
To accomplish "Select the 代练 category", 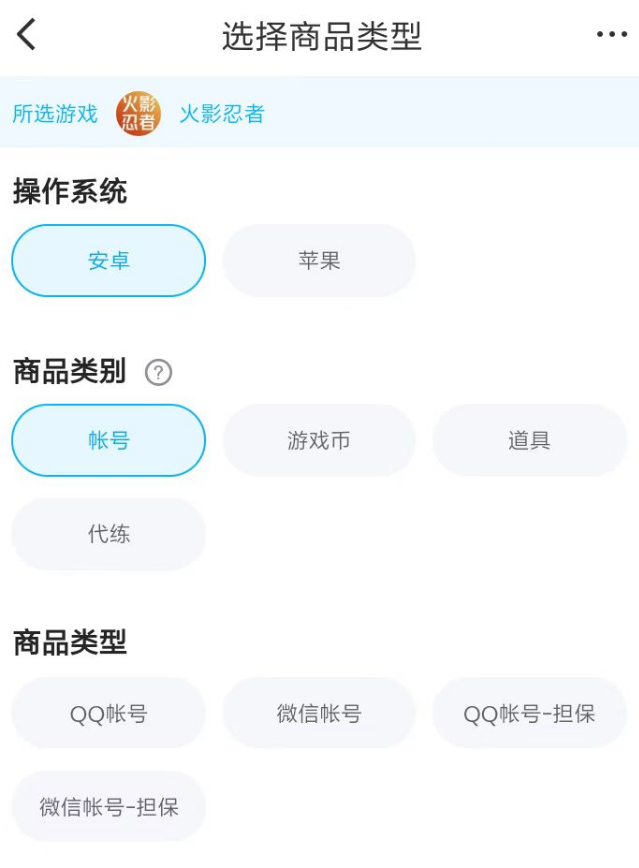I will 108,534.
